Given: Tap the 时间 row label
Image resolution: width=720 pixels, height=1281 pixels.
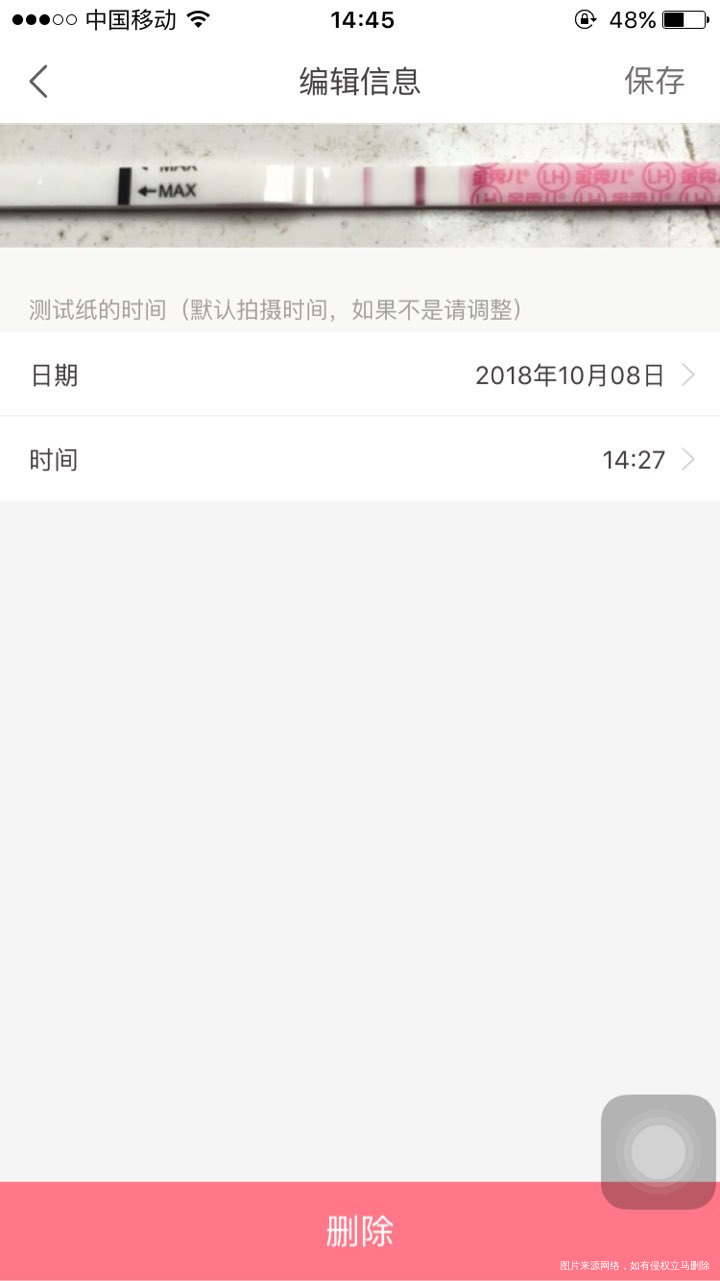Looking at the screenshot, I should (x=55, y=459).
